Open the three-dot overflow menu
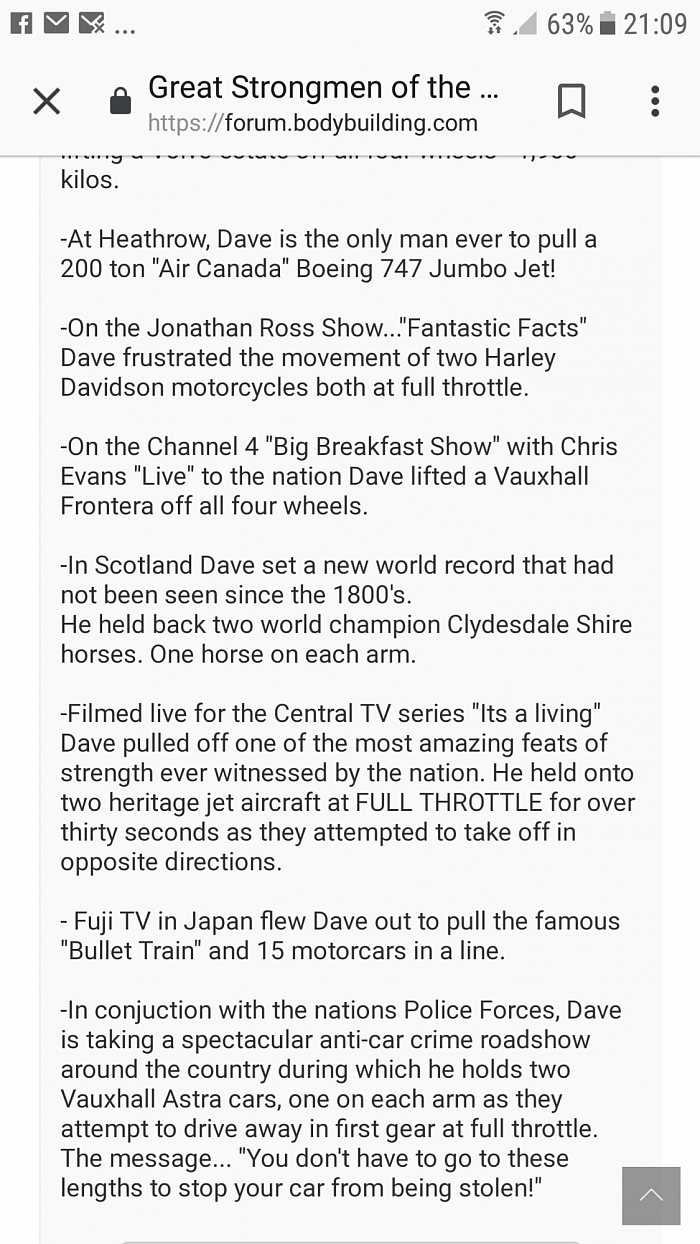This screenshot has width=700, height=1244. point(655,101)
